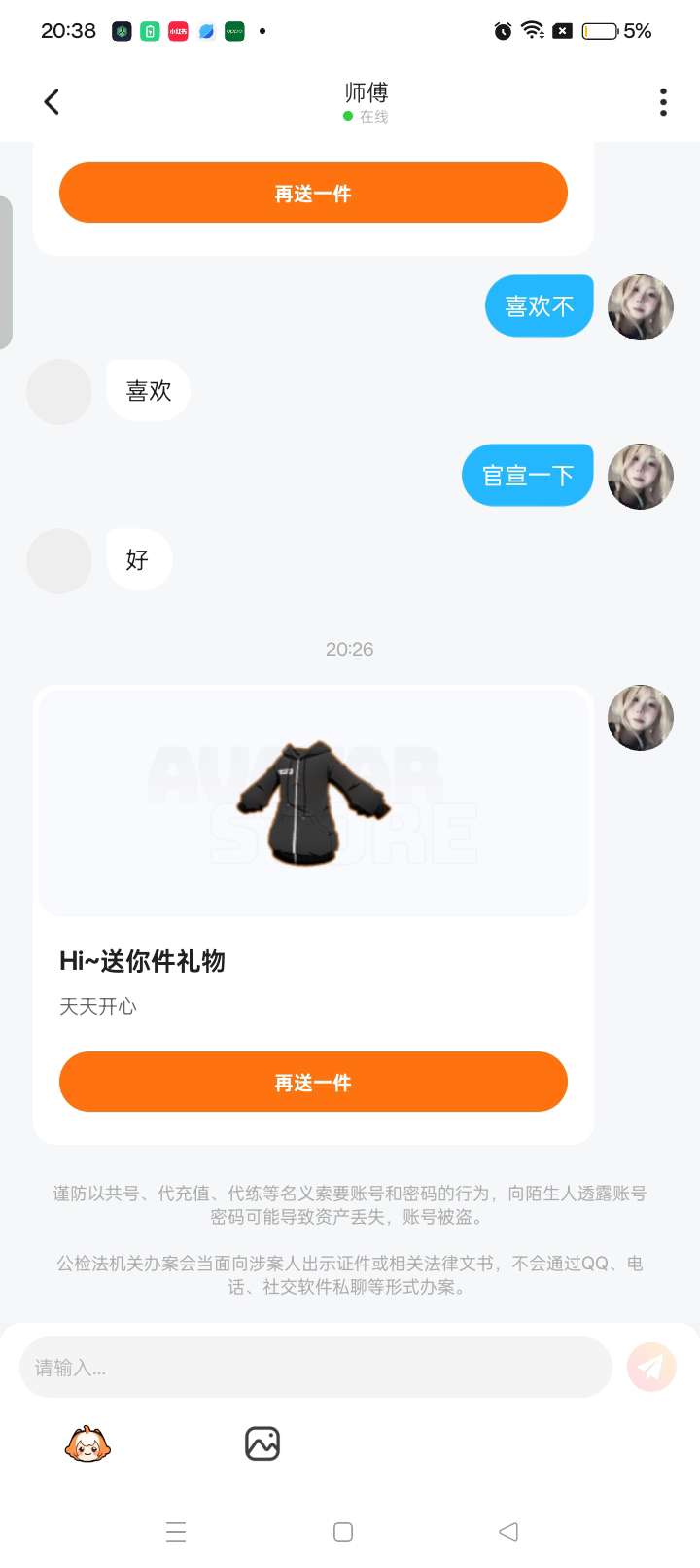Tap the system home button
The image size is (700, 1568).
coord(342,1532)
